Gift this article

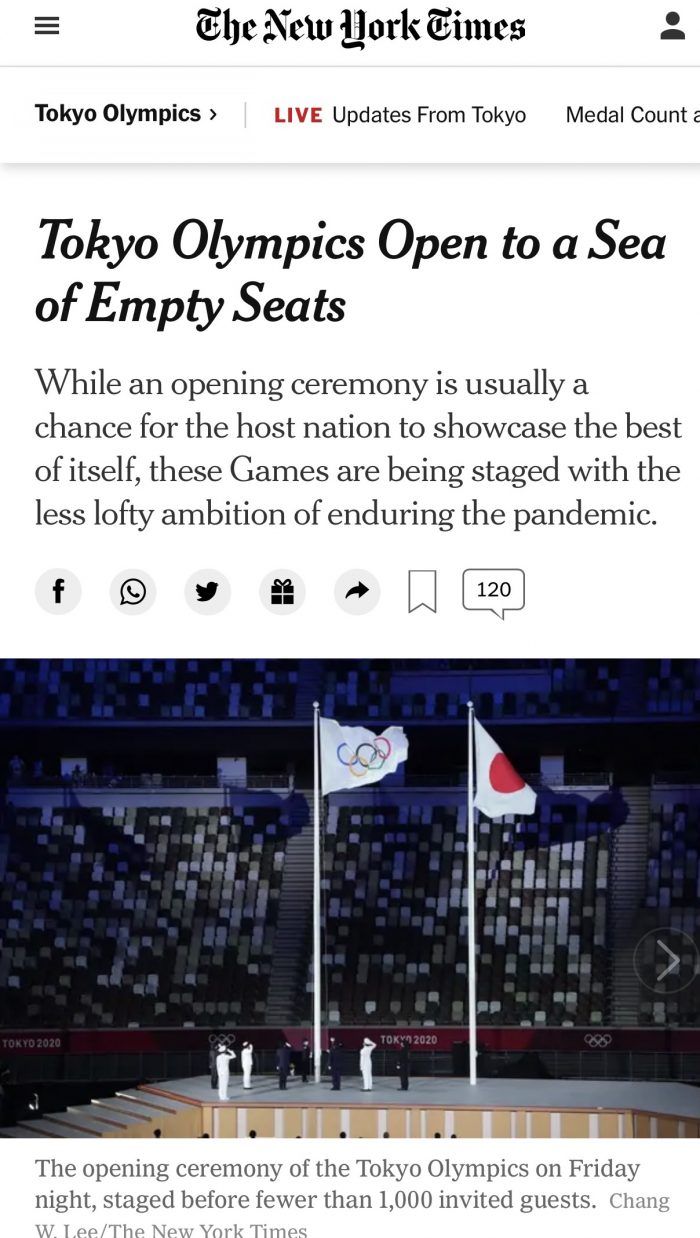(282, 592)
